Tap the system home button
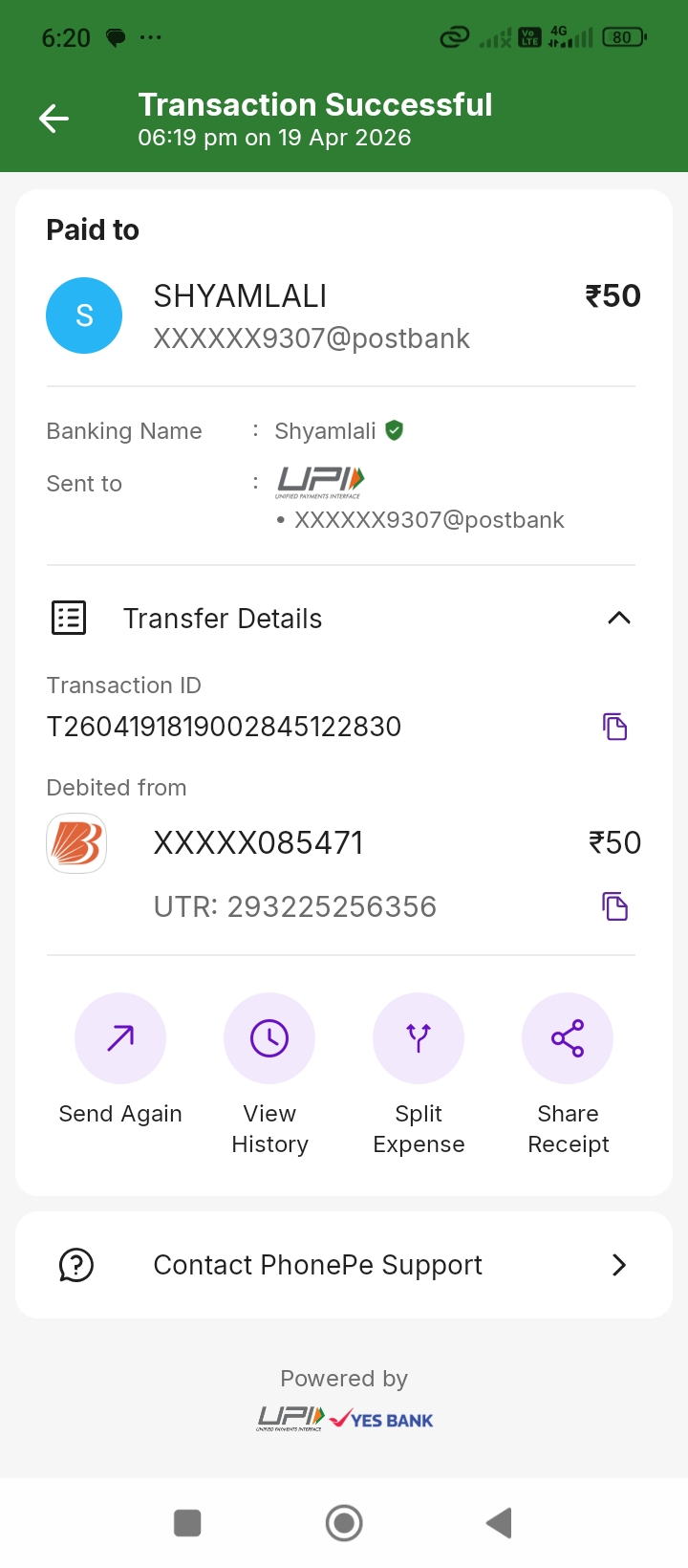Screen dimensions: 688x1568 344,1523
